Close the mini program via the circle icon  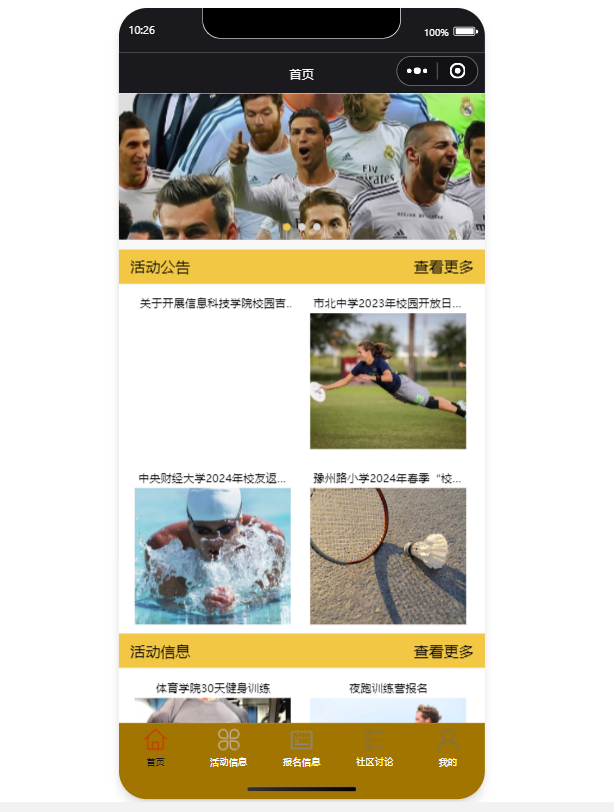coord(458,71)
